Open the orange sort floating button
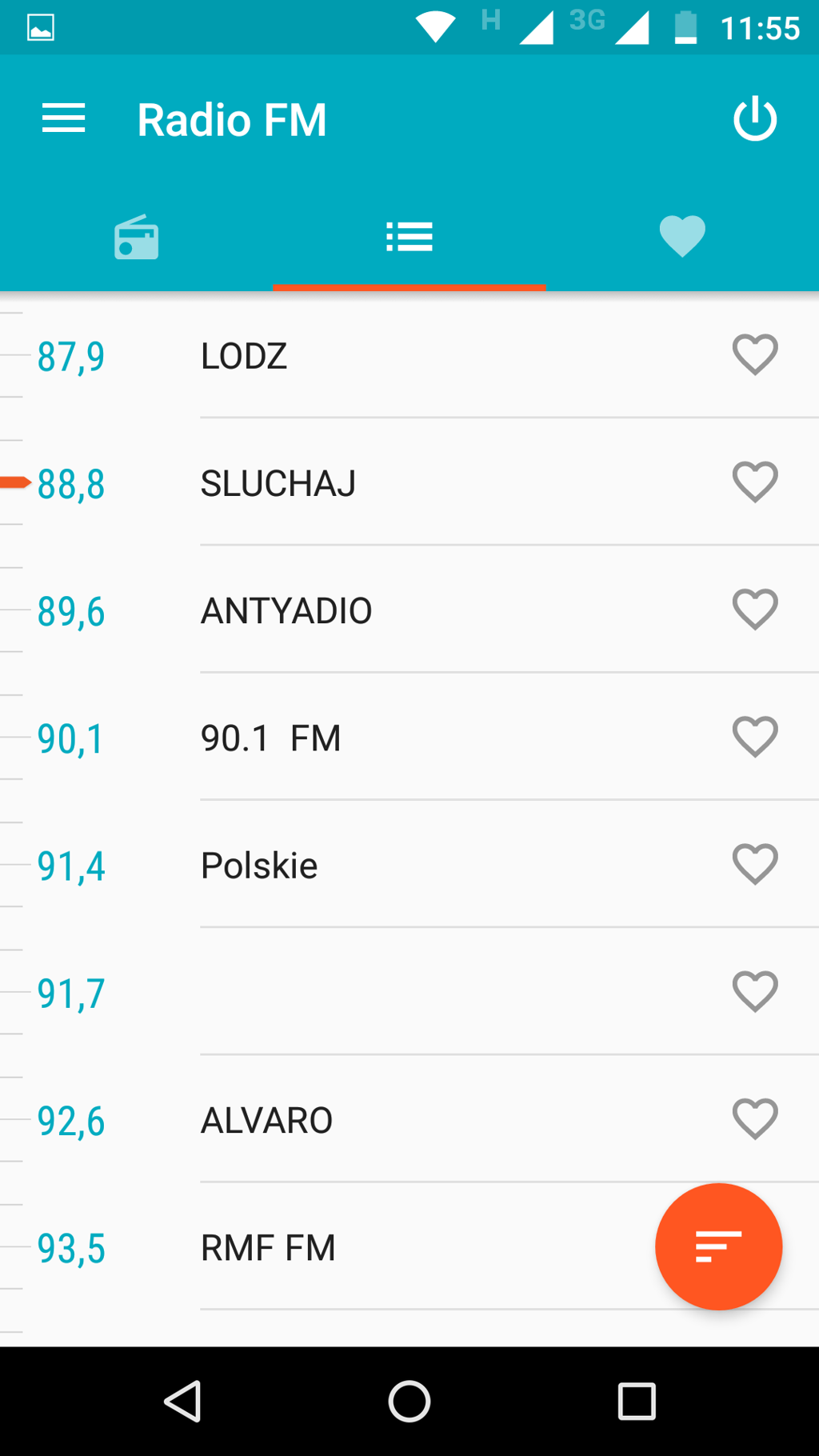819x1456 pixels. [x=718, y=1246]
